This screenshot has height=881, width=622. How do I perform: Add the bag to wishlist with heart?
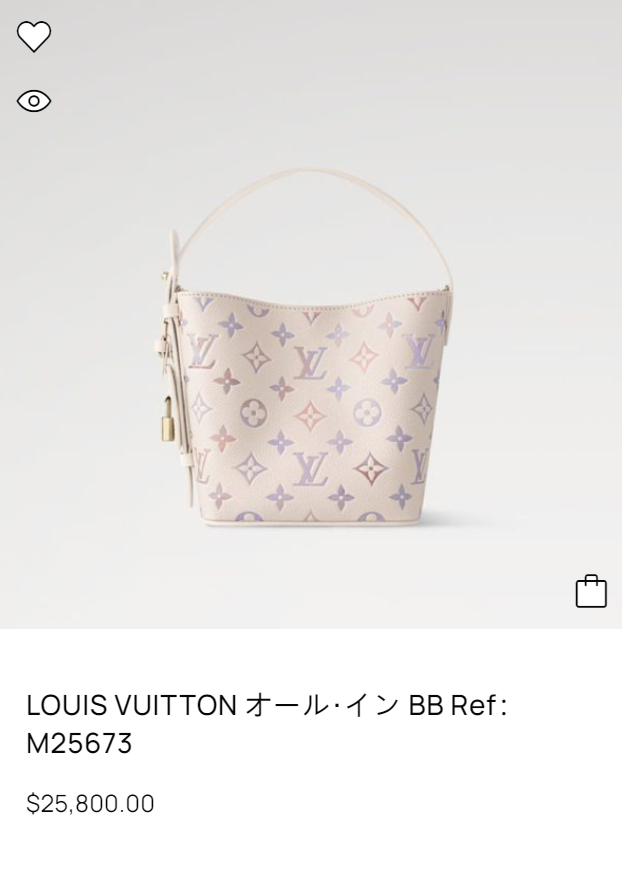[x=34, y=36]
